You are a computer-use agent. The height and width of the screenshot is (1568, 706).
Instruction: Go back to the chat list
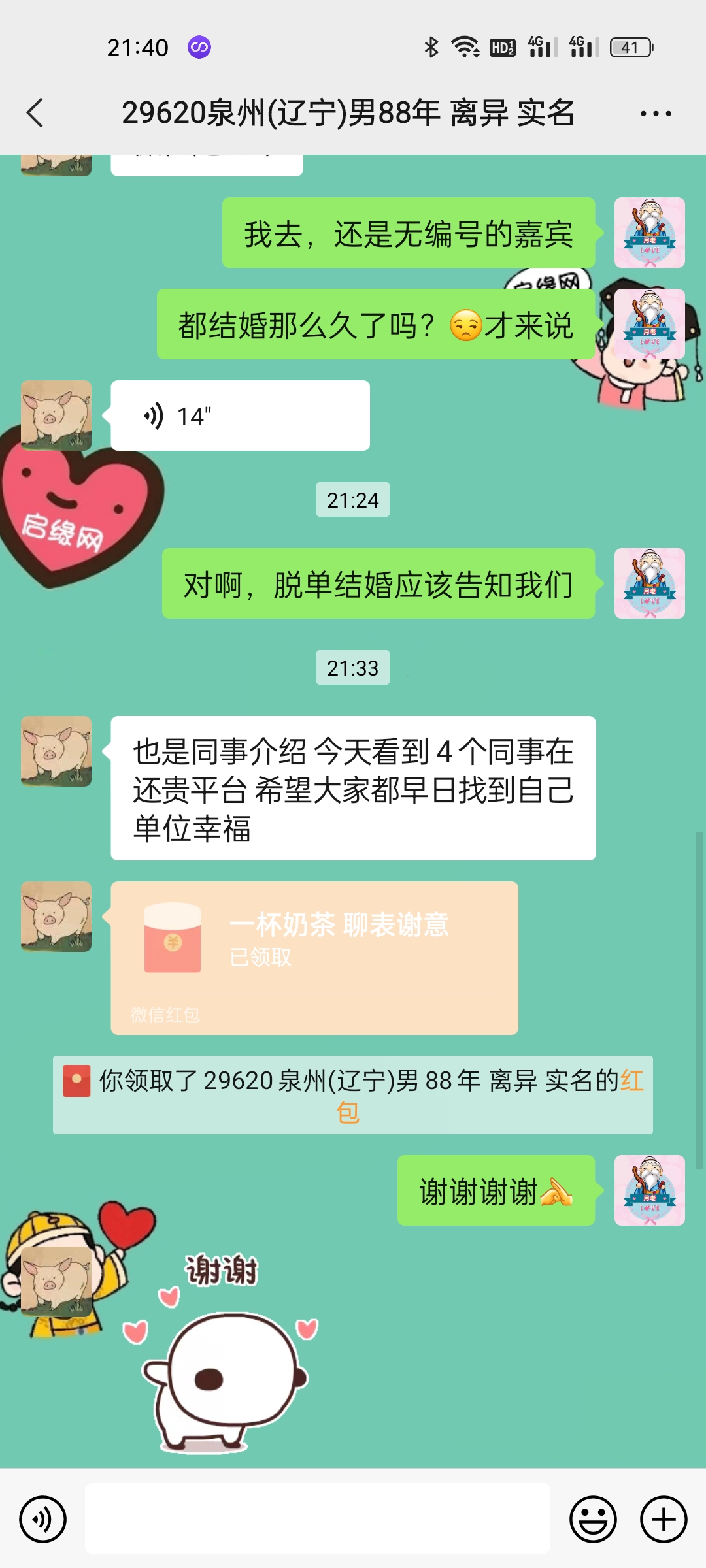(35, 113)
